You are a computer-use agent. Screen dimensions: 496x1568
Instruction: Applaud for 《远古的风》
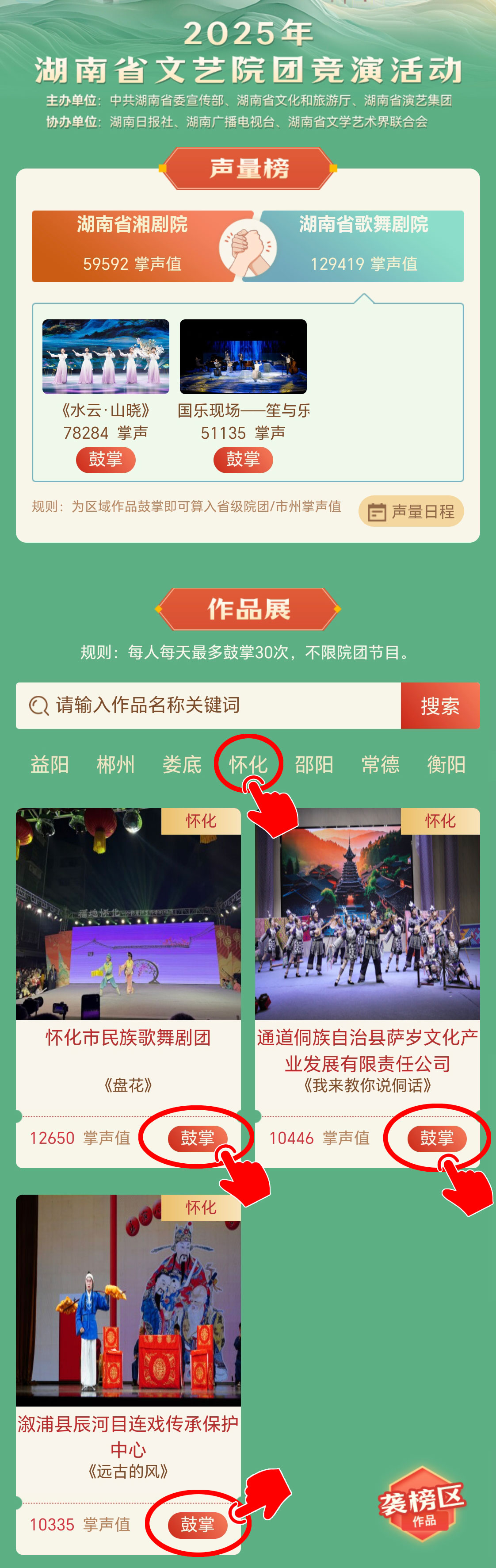[197, 1524]
